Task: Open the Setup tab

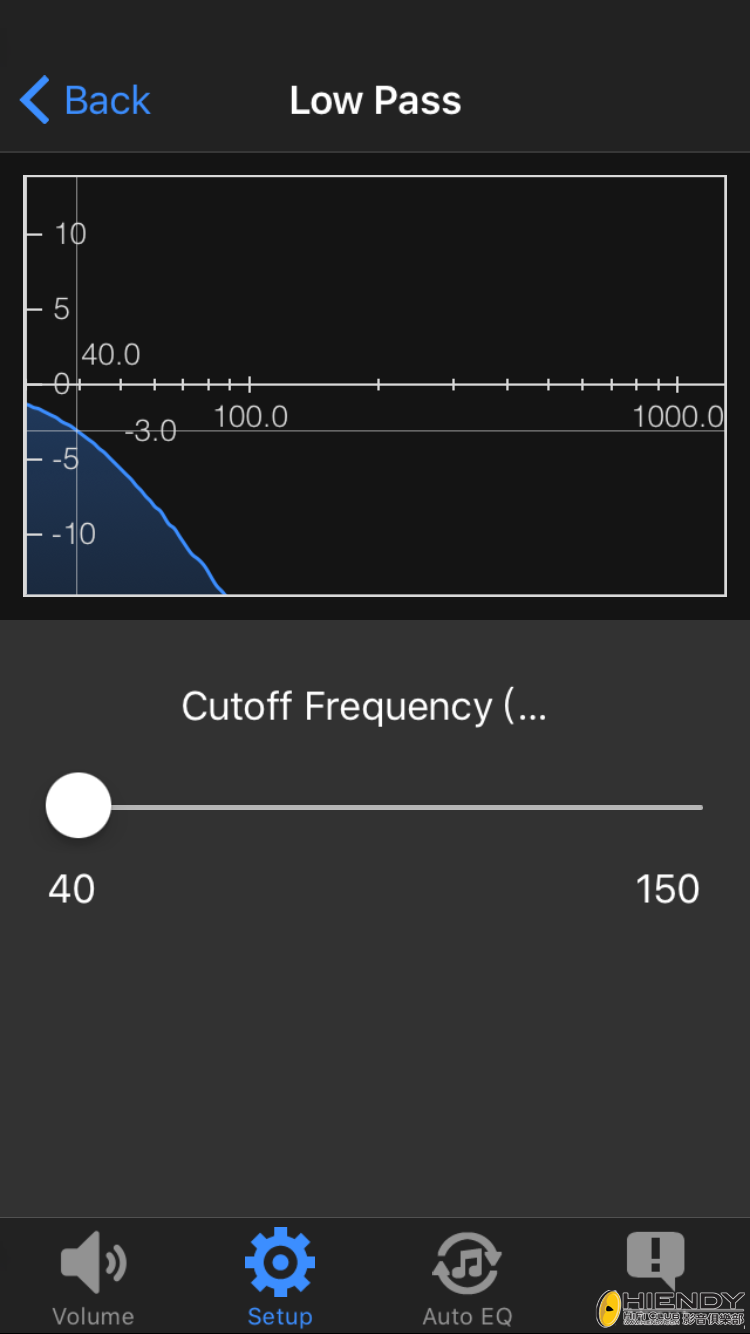Action: 280,1278
